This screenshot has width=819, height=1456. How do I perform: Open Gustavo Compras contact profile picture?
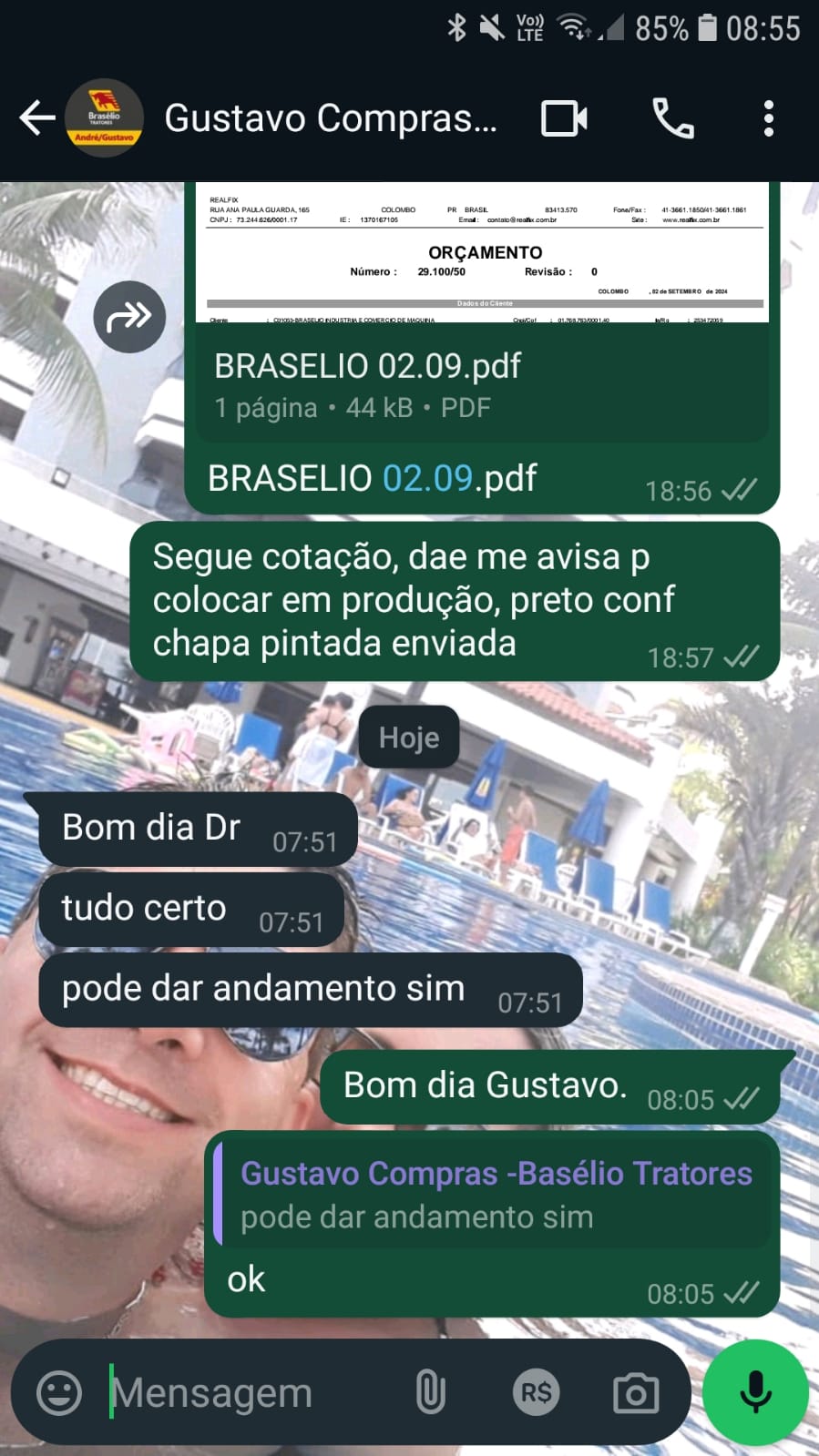(105, 118)
